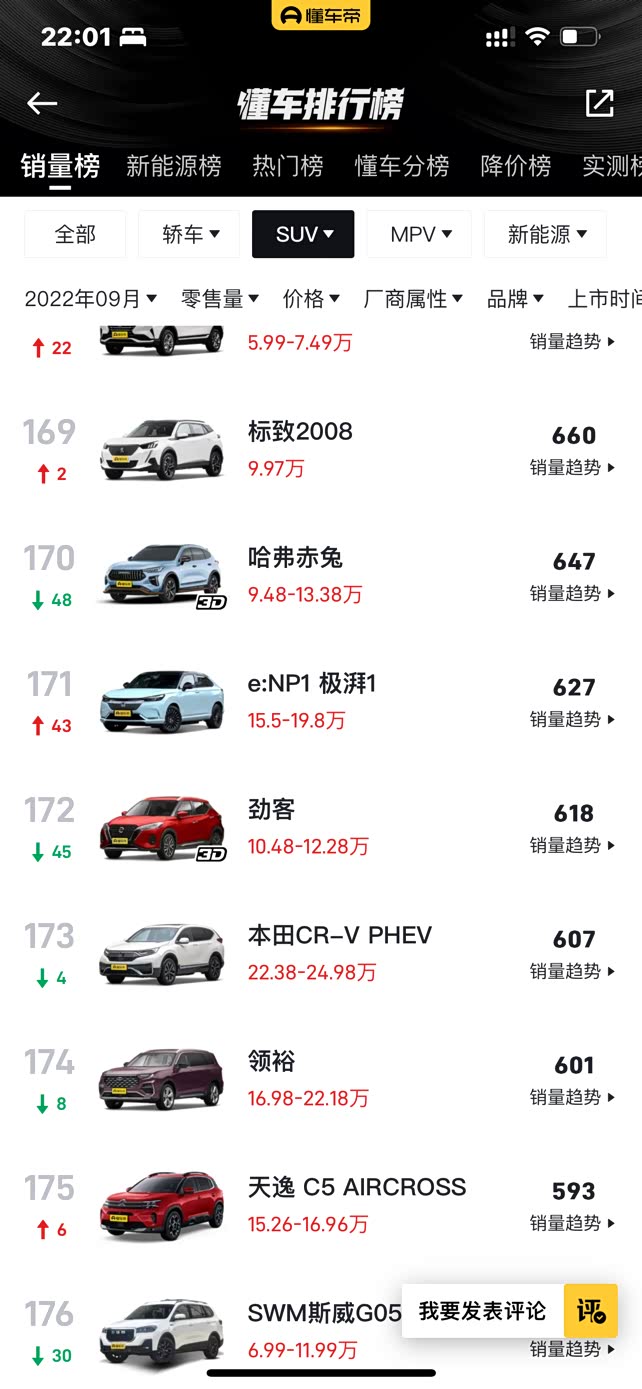Open the 懂车分榜 tab
Screen dimensions: 642x1389
(x=402, y=166)
